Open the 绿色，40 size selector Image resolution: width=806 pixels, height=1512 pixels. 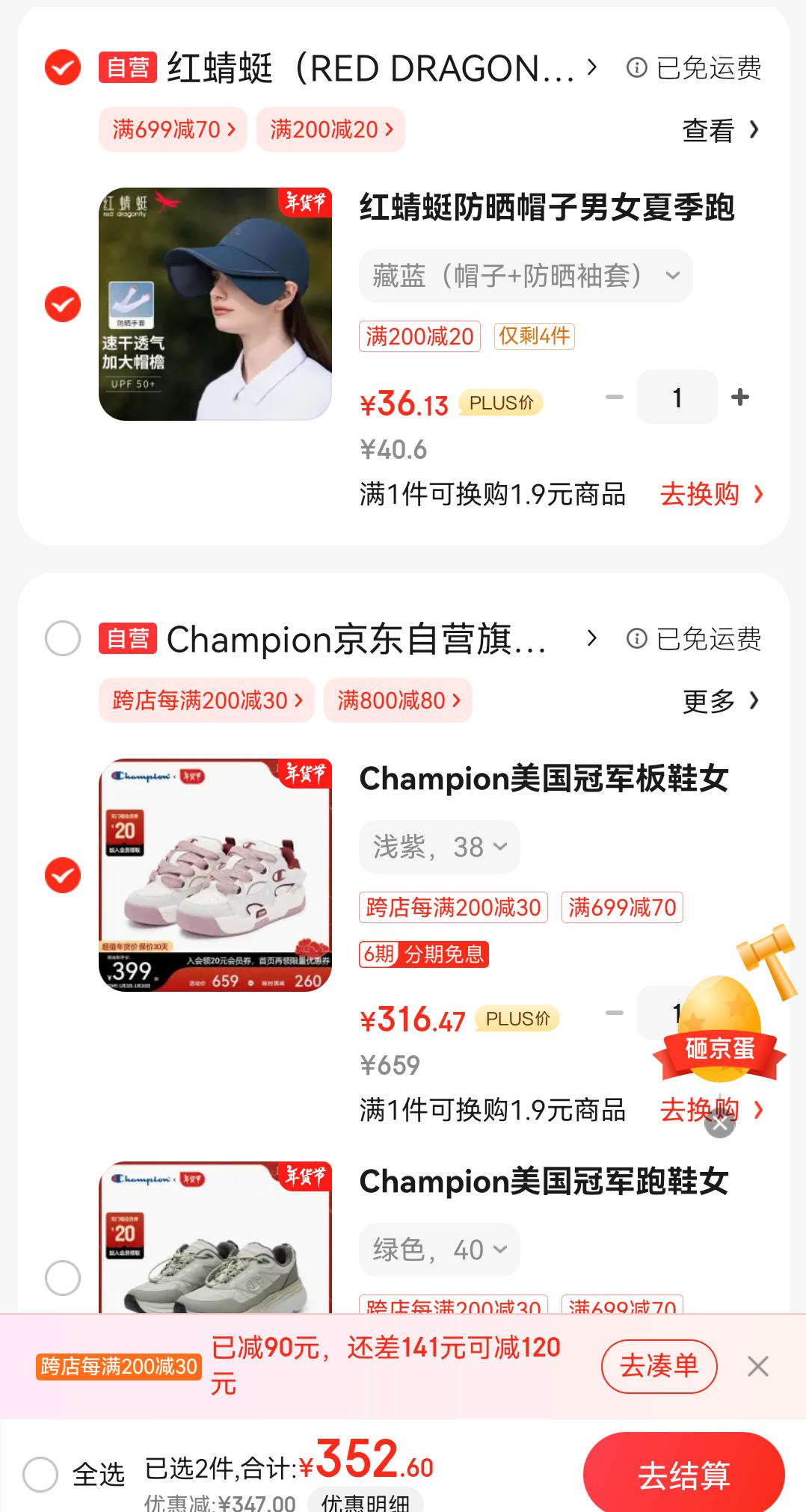[x=439, y=1249]
